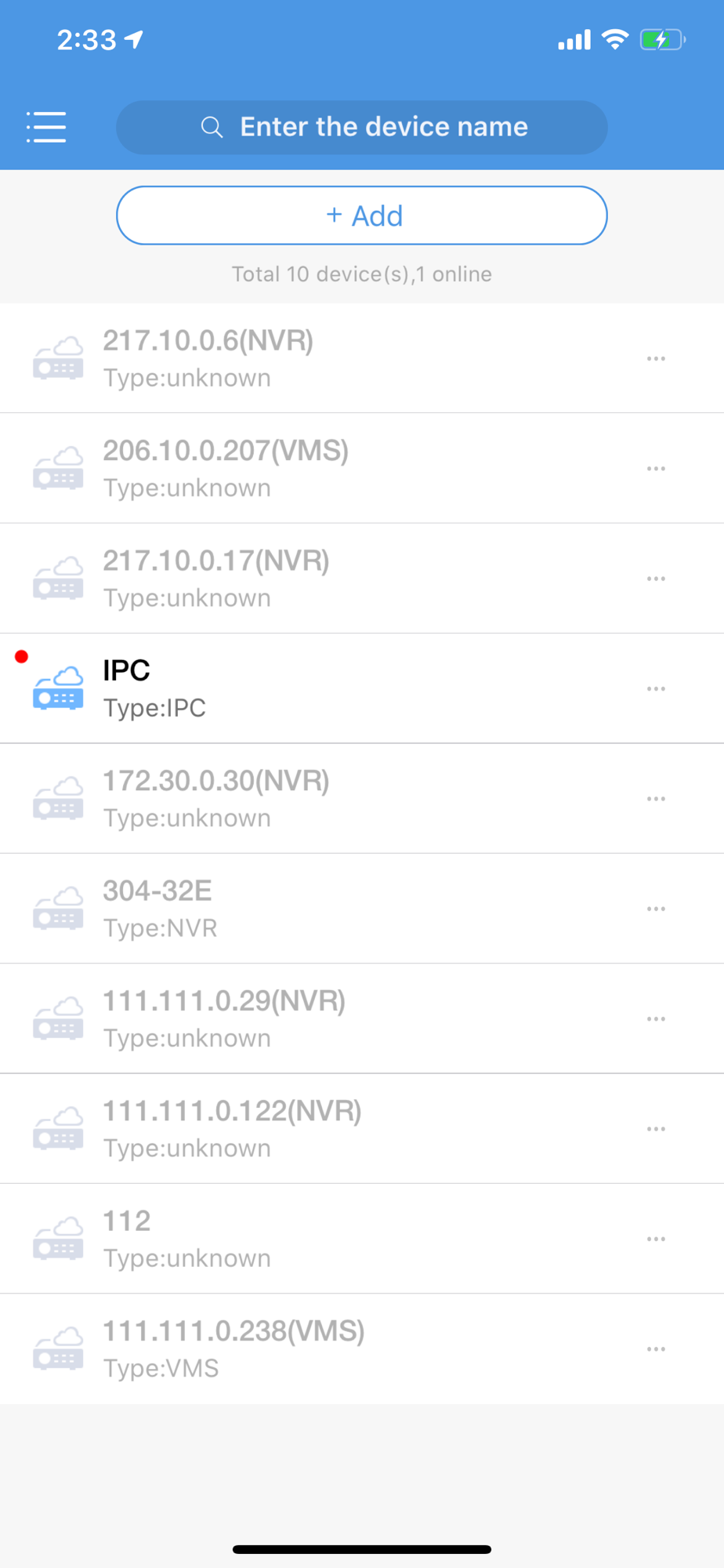724x1568 pixels.
Task: Add a new device
Action: 362,216
